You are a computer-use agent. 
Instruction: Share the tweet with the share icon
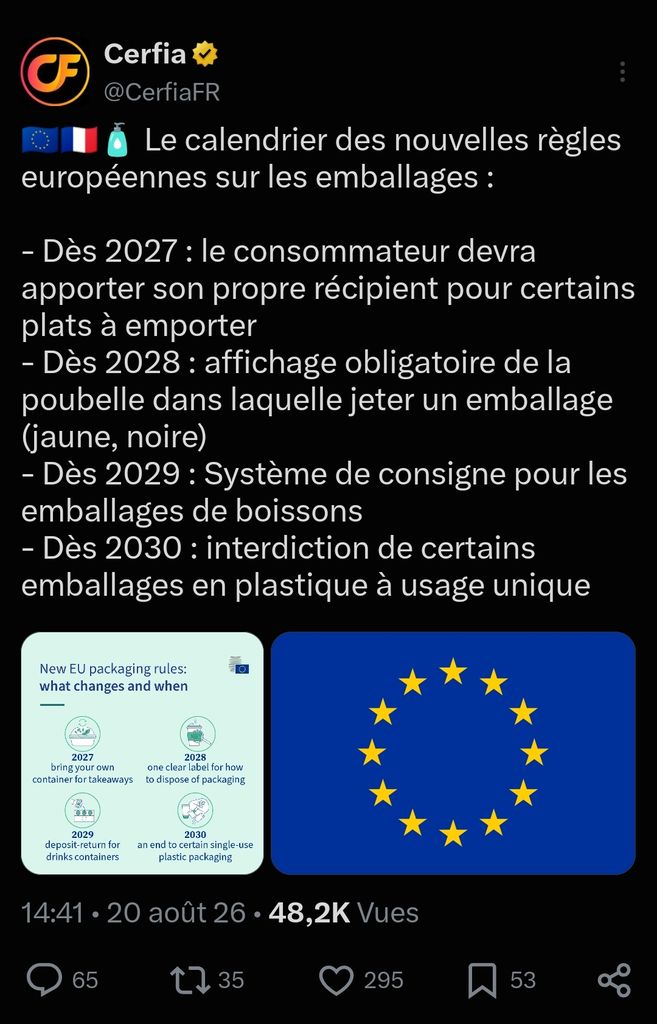tap(615, 980)
